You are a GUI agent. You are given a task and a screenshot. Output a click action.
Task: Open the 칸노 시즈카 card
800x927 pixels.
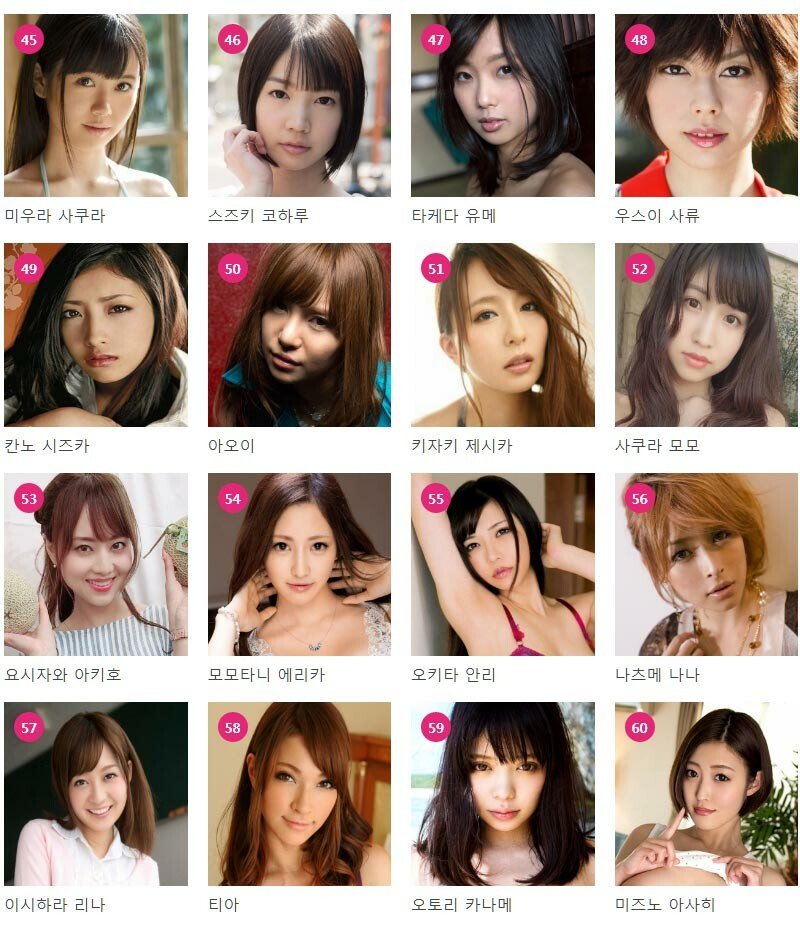(x=96, y=335)
